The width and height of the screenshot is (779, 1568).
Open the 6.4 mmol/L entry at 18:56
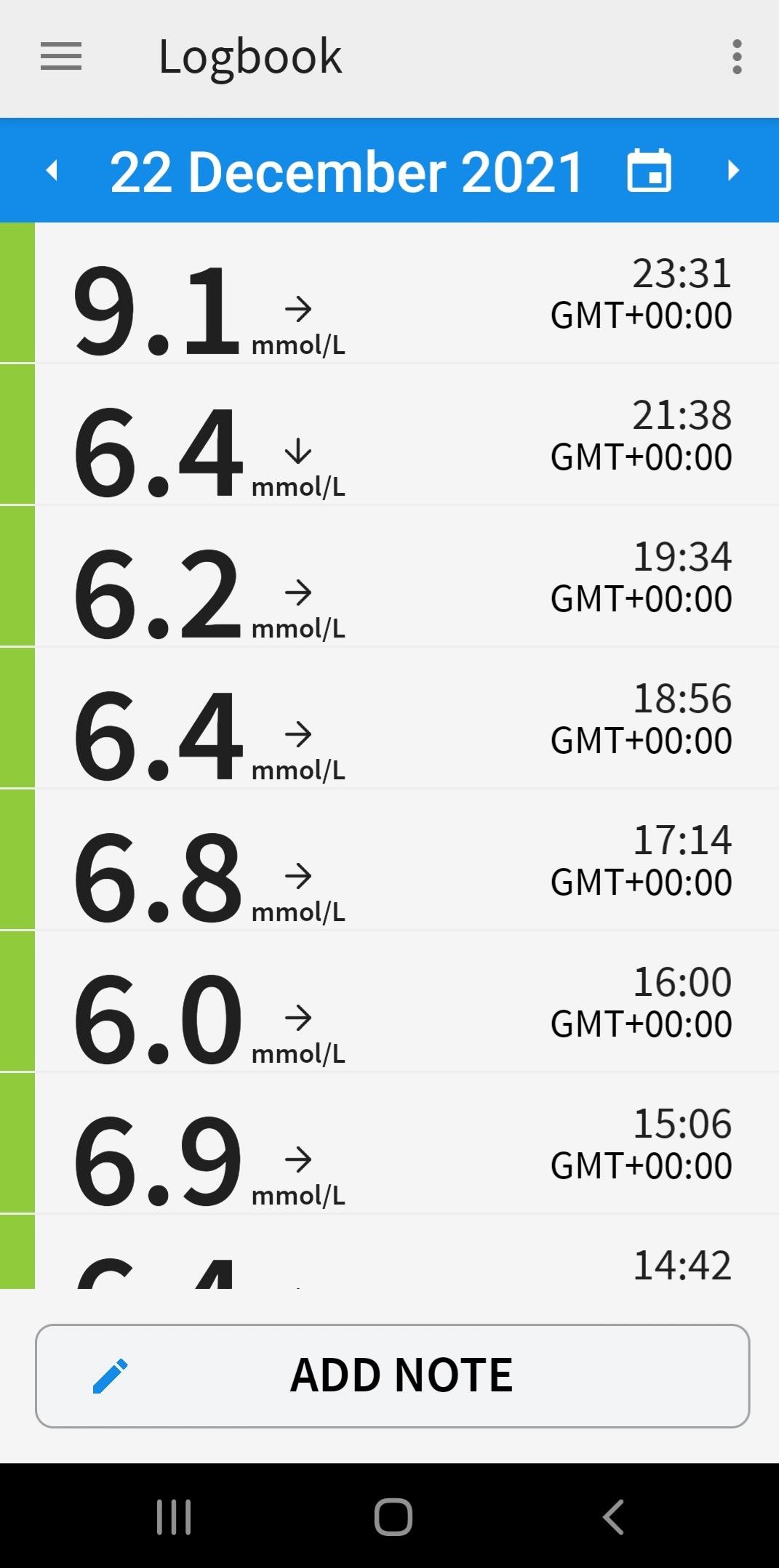pos(389,718)
